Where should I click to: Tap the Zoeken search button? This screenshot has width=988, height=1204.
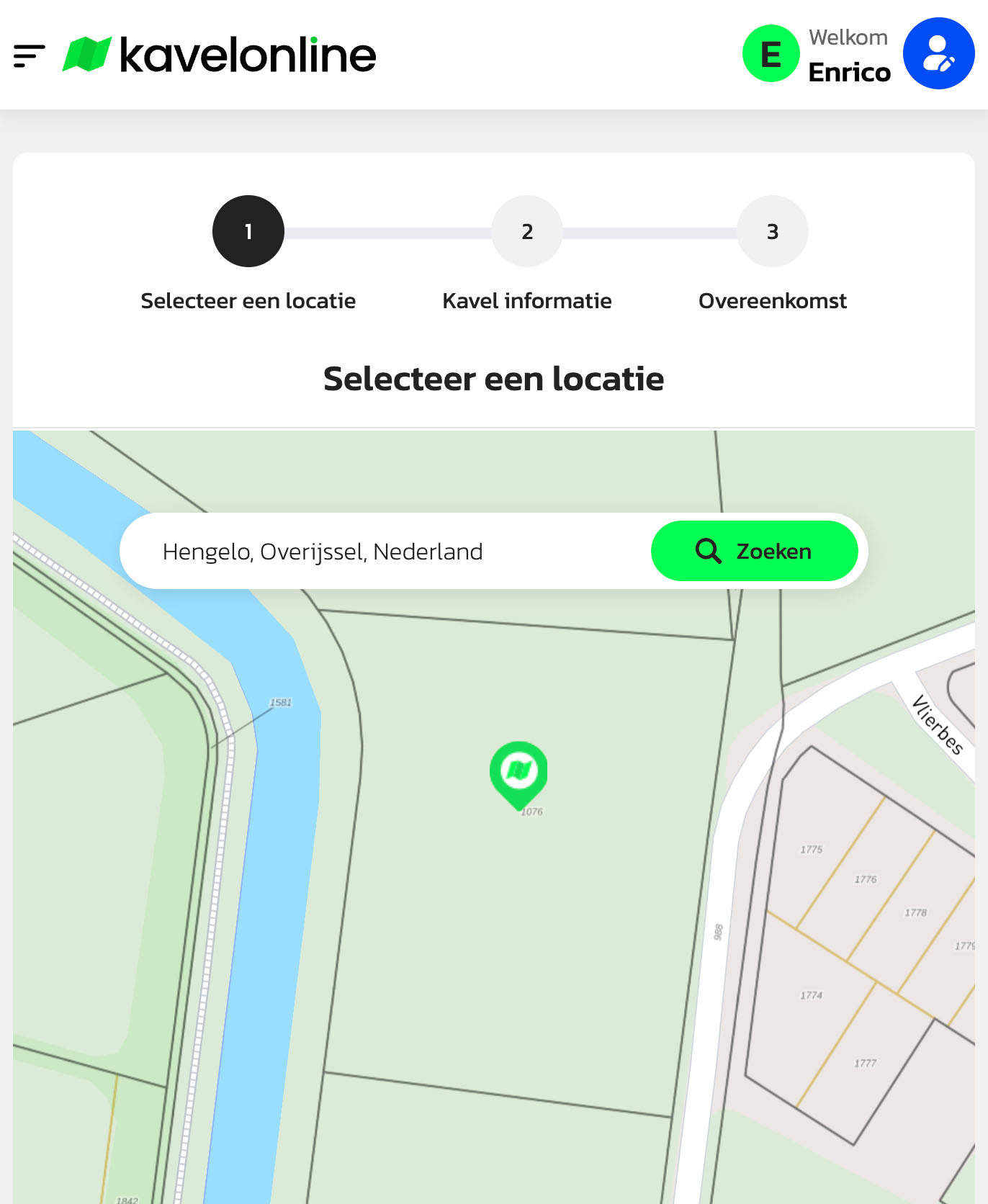(754, 551)
